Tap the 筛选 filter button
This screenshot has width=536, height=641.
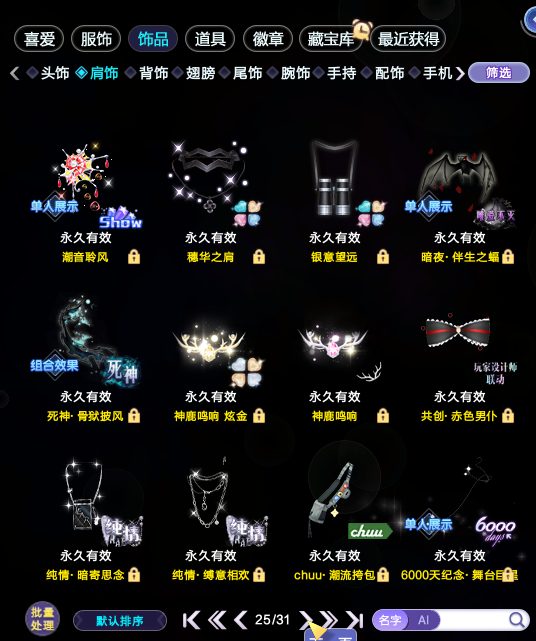(x=498, y=73)
